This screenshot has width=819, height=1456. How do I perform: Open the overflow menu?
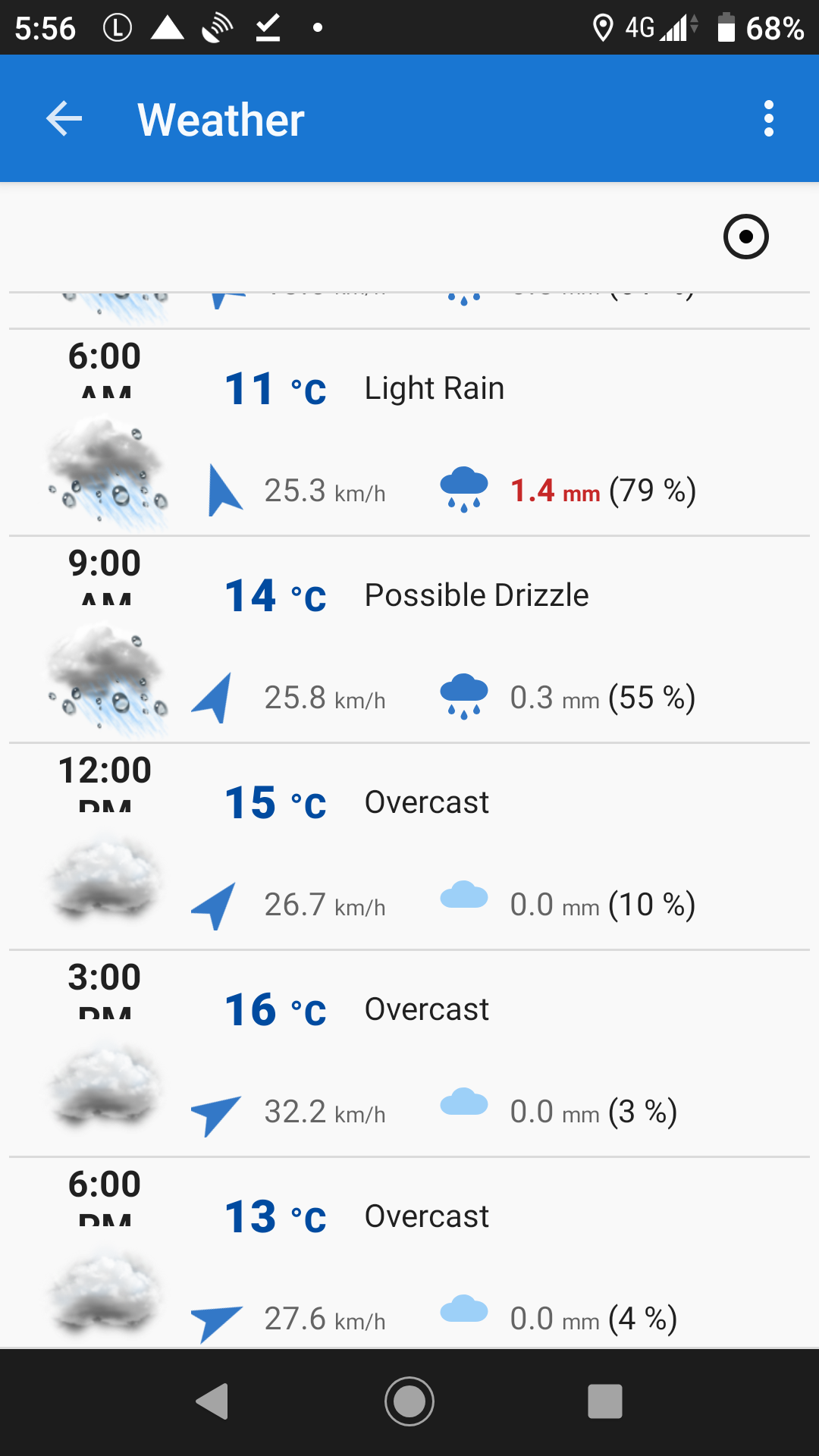(x=768, y=119)
